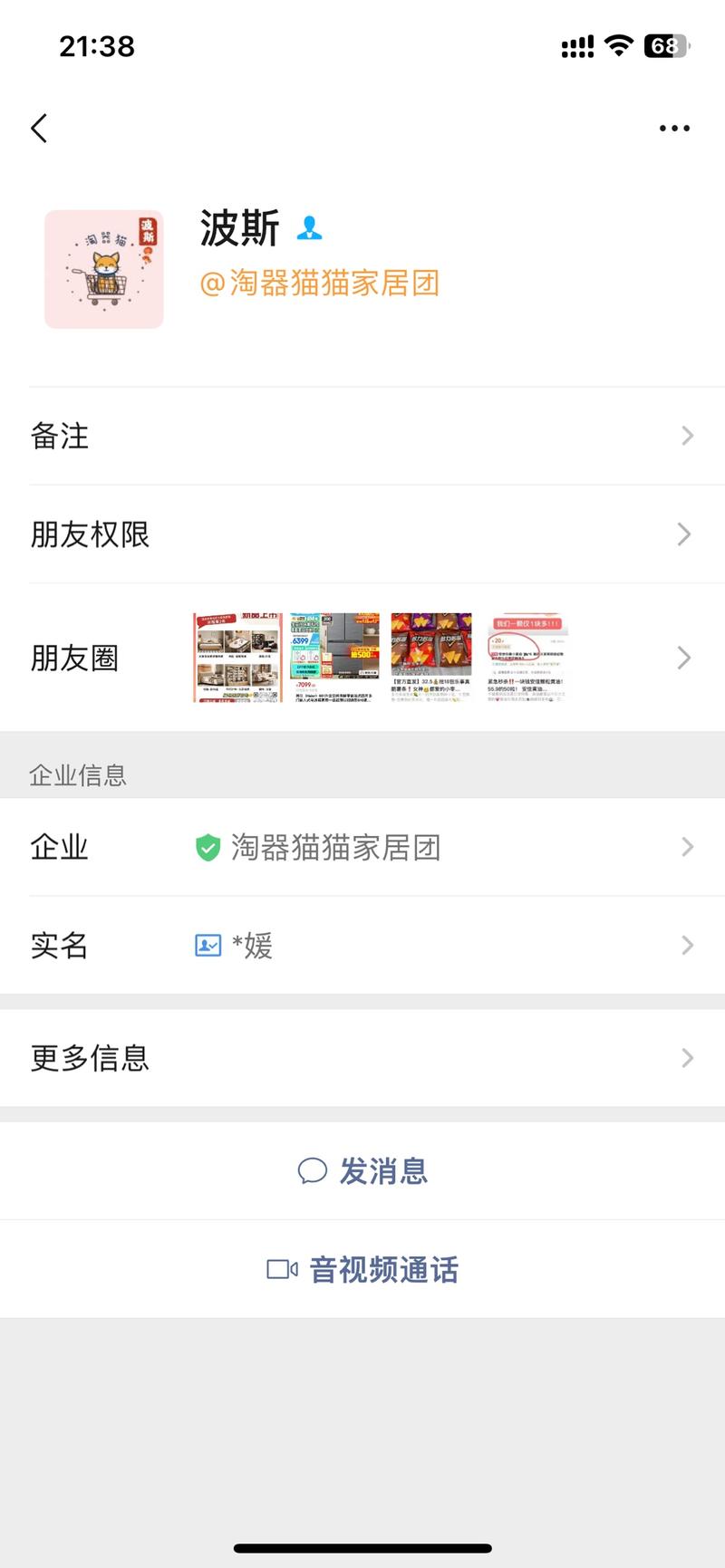Open the three-dot overflow menu

tap(674, 129)
